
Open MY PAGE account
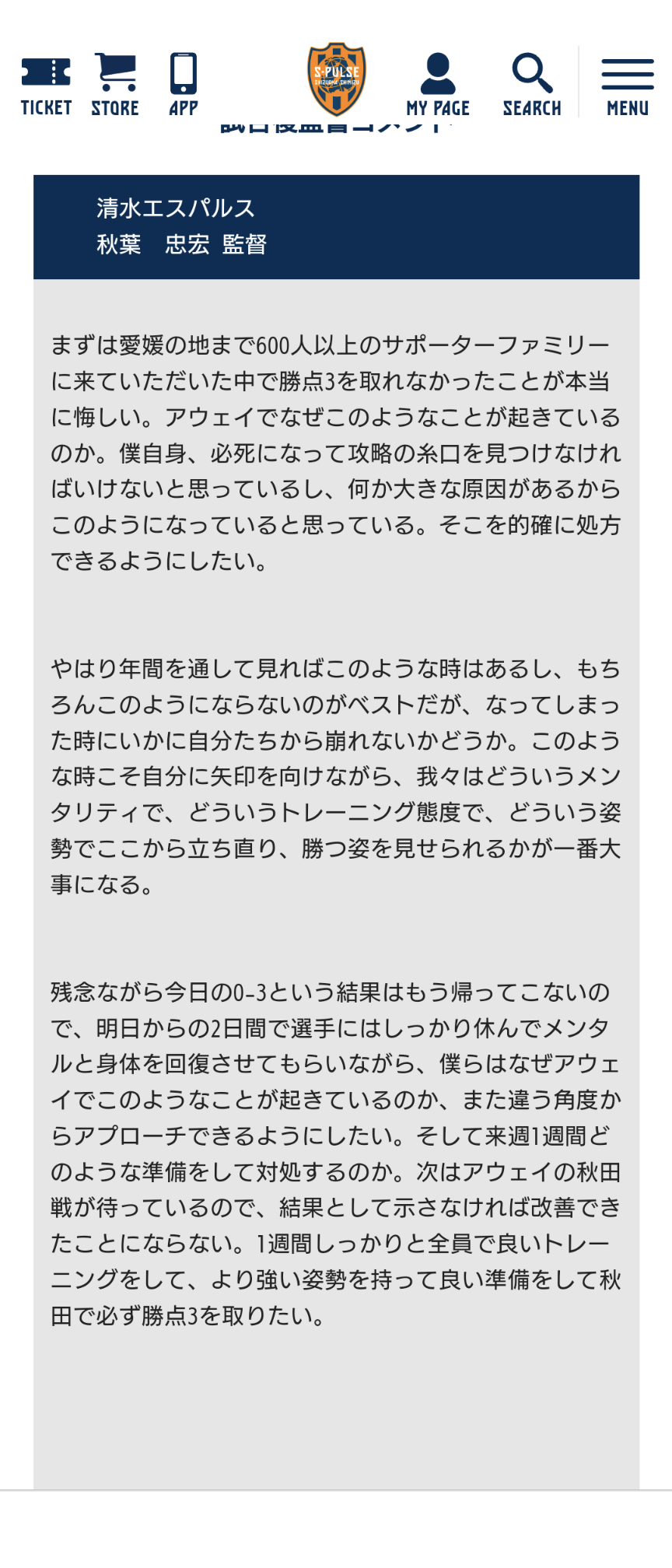[x=438, y=84]
